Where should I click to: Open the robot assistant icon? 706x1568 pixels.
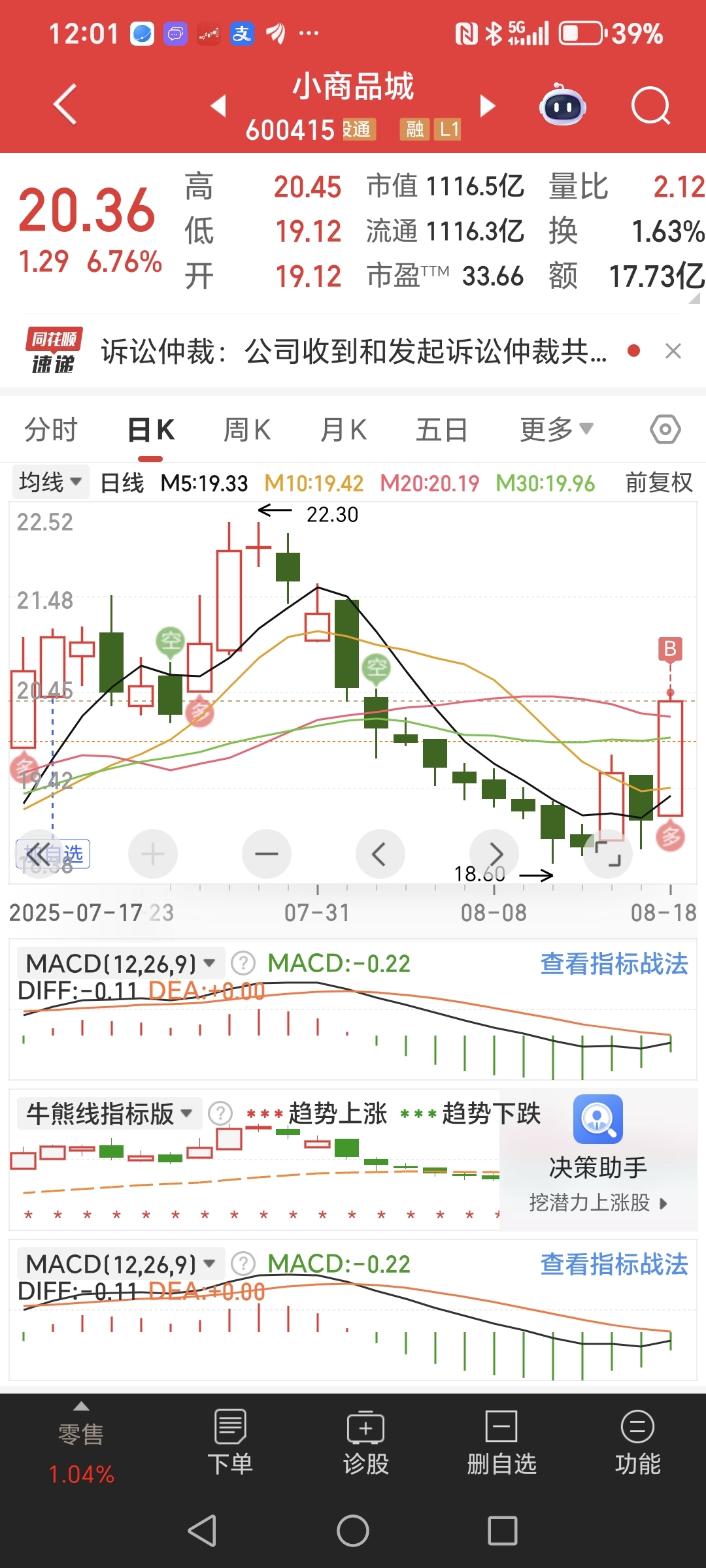pyautogui.click(x=562, y=105)
